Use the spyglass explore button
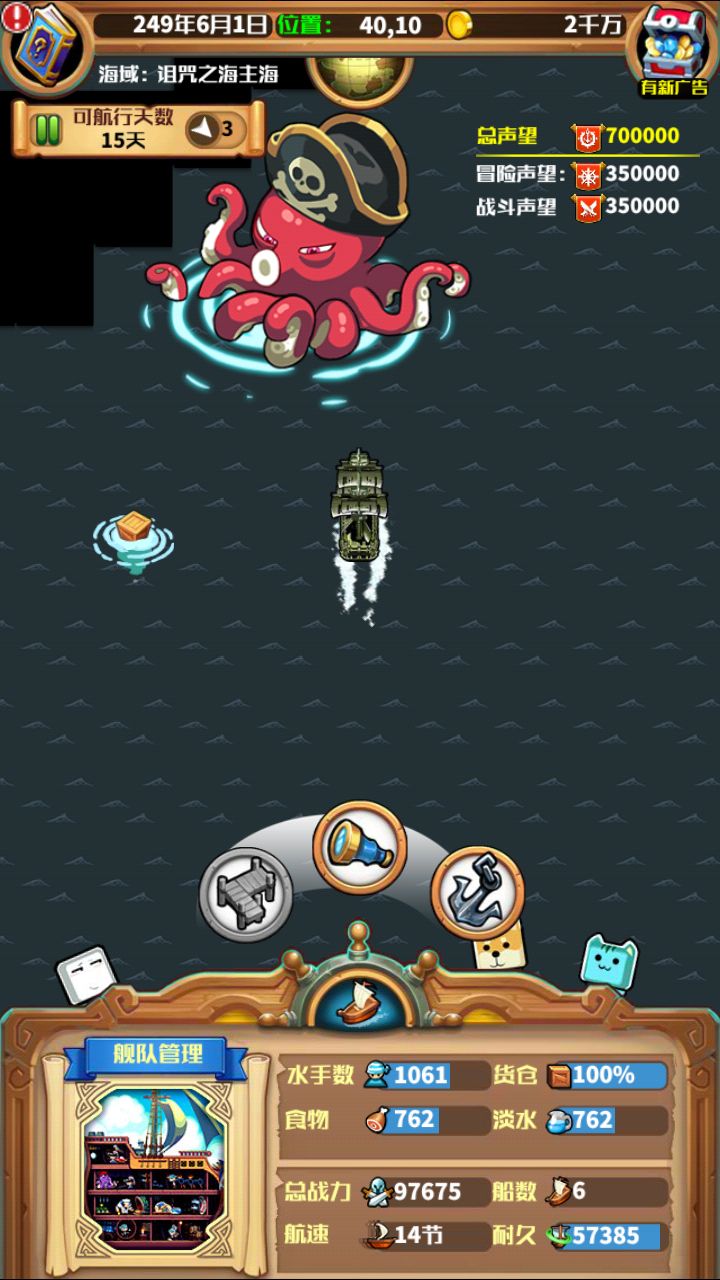The width and height of the screenshot is (720, 1280). [x=360, y=848]
